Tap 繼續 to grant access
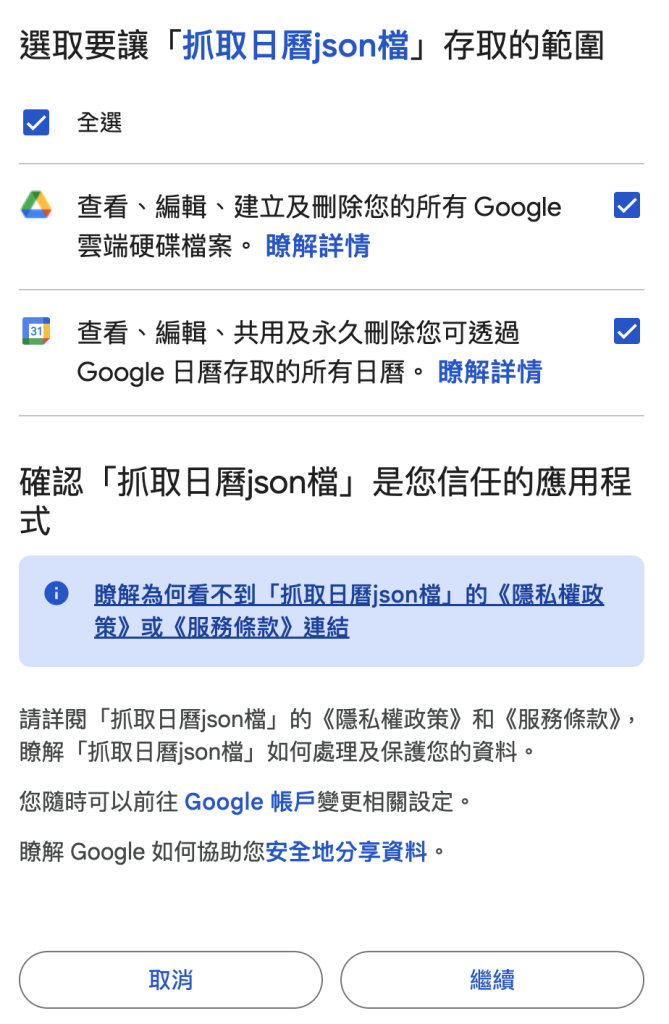669x1024 pixels. 492,980
